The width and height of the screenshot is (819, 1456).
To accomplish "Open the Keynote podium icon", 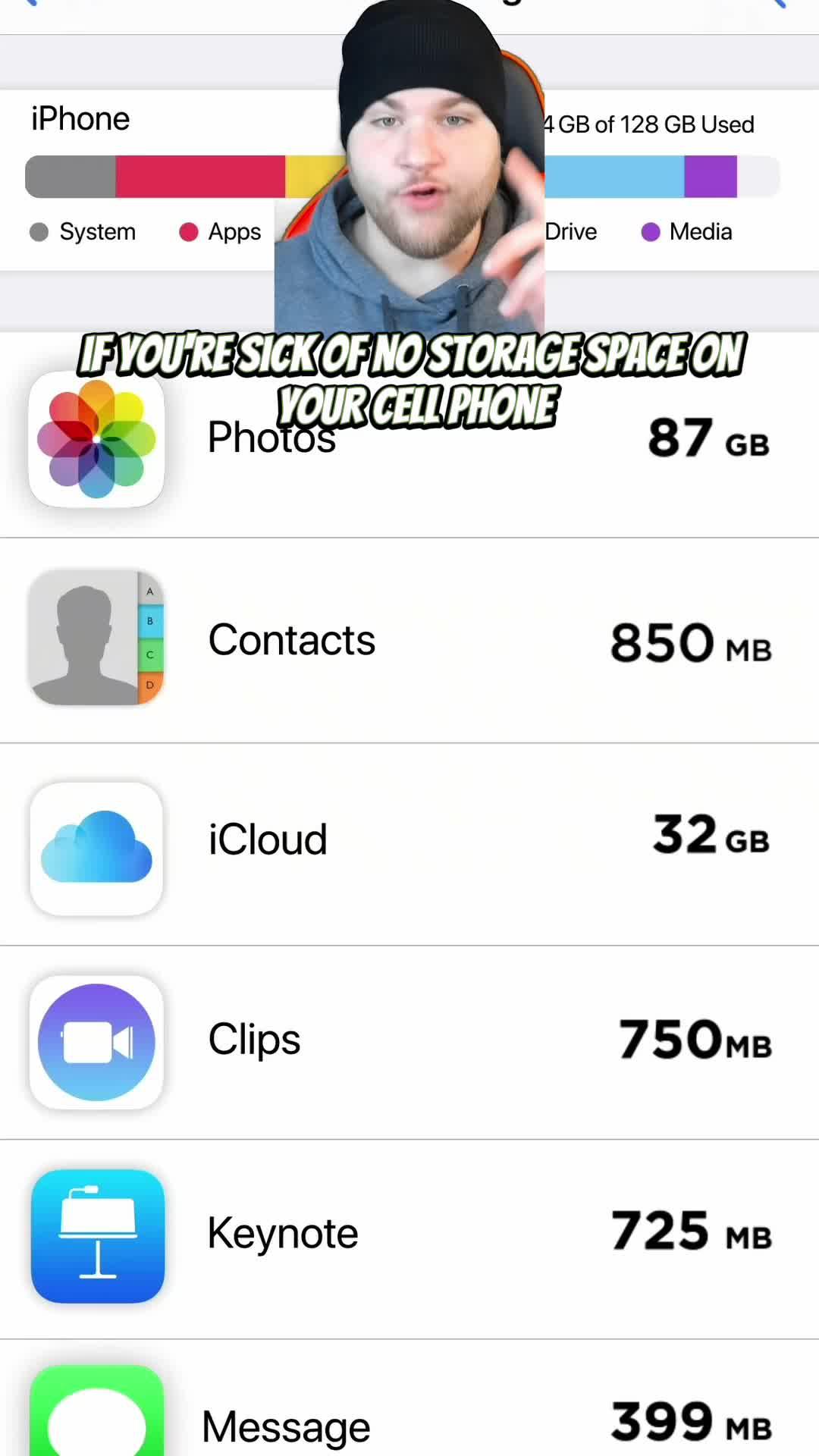I will (x=98, y=1234).
